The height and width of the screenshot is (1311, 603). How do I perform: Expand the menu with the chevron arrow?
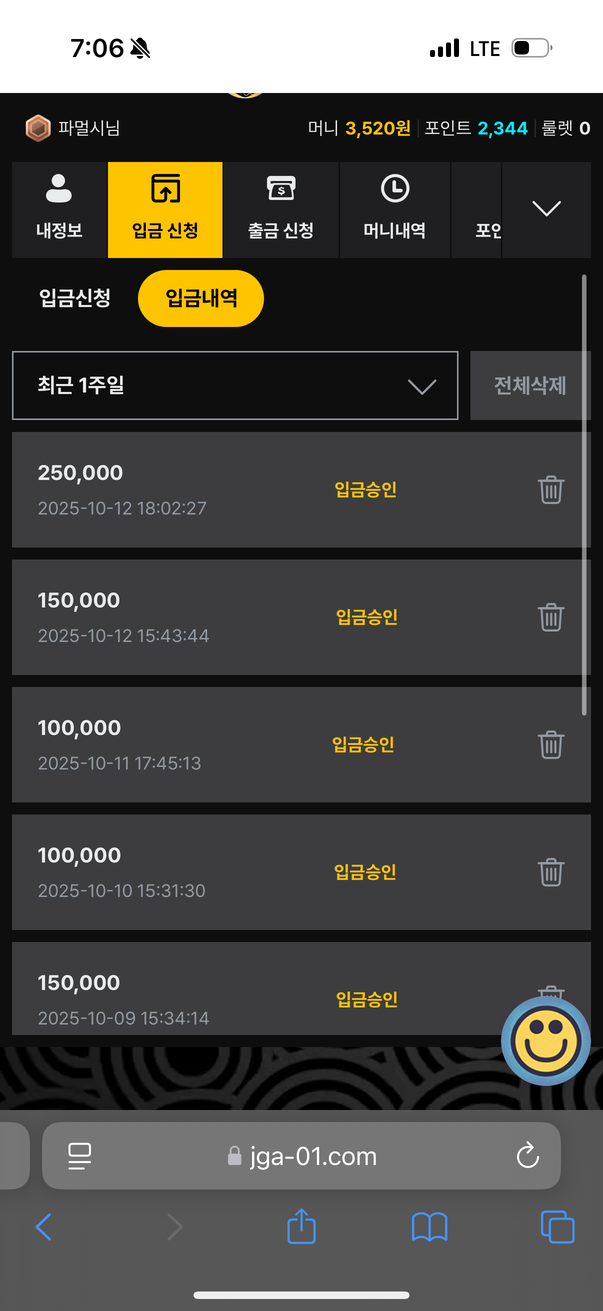[546, 209]
